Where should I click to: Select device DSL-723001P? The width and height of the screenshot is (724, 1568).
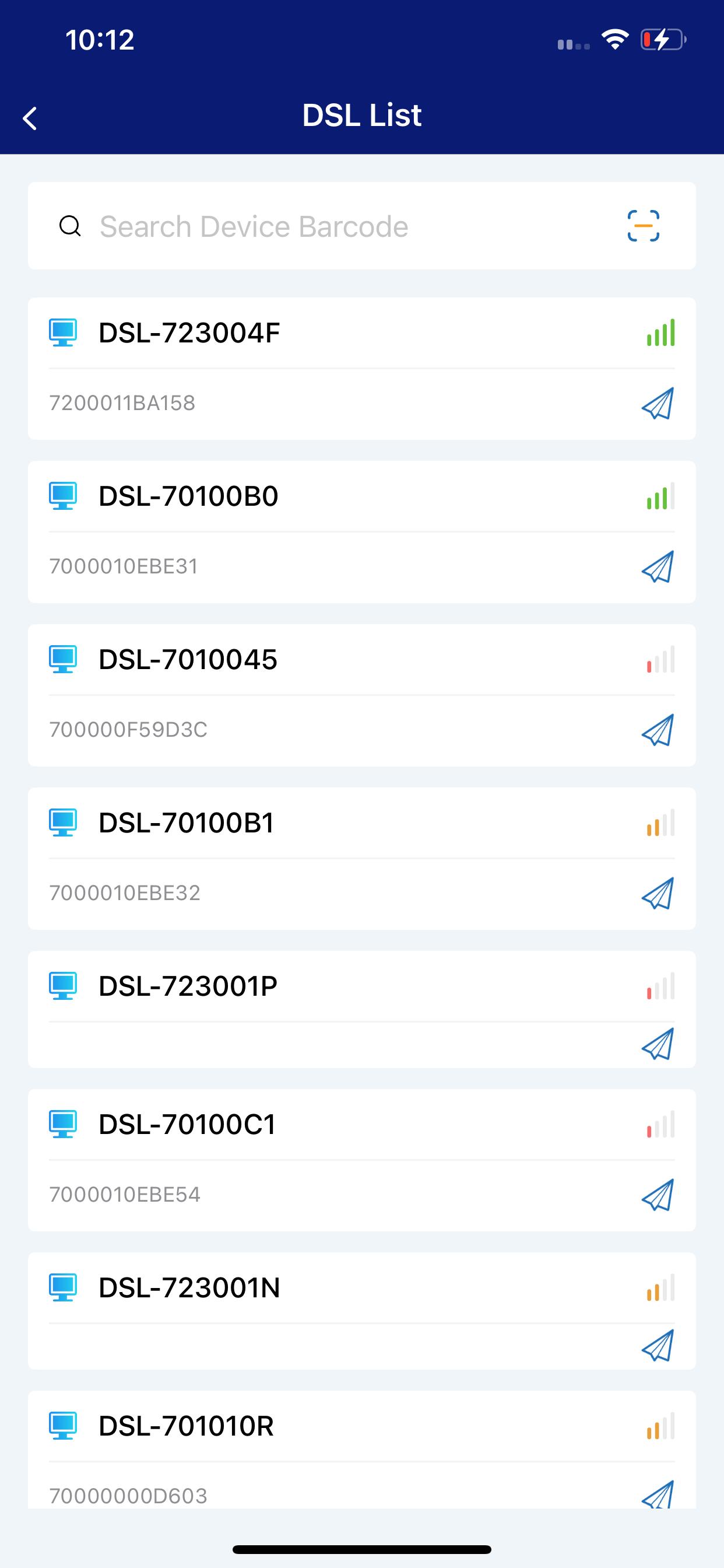click(x=361, y=985)
